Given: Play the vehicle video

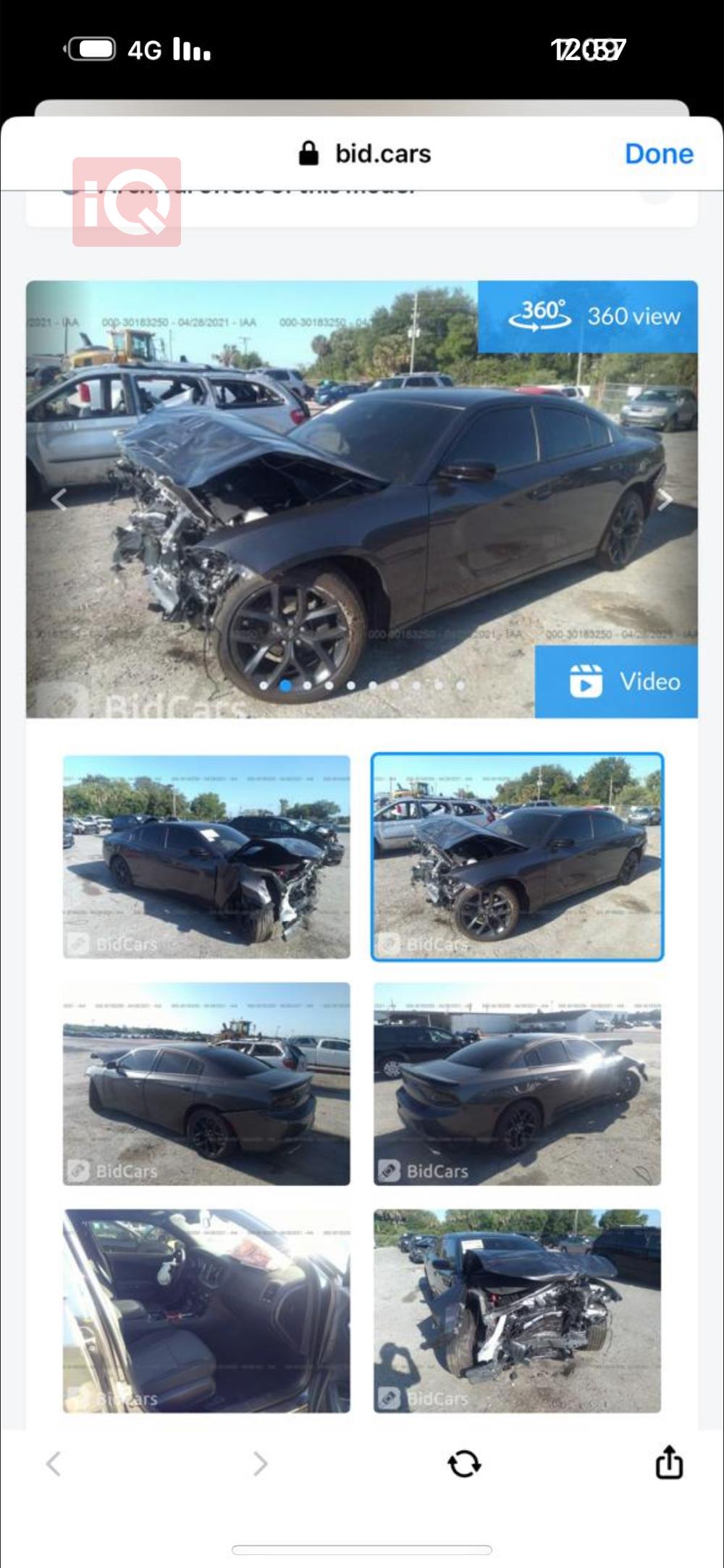Looking at the screenshot, I should [616, 682].
